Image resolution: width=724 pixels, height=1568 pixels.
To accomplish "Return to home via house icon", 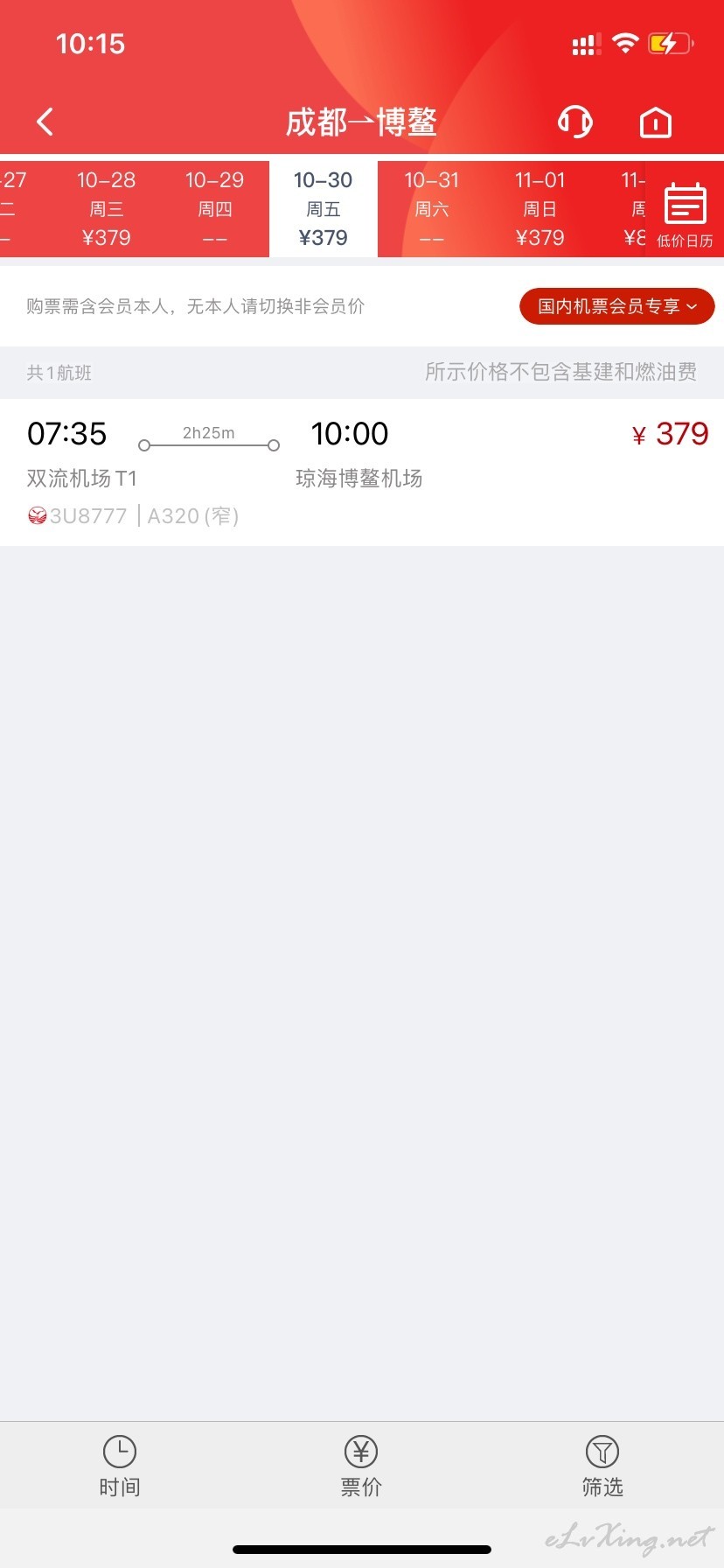I will (x=656, y=122).
